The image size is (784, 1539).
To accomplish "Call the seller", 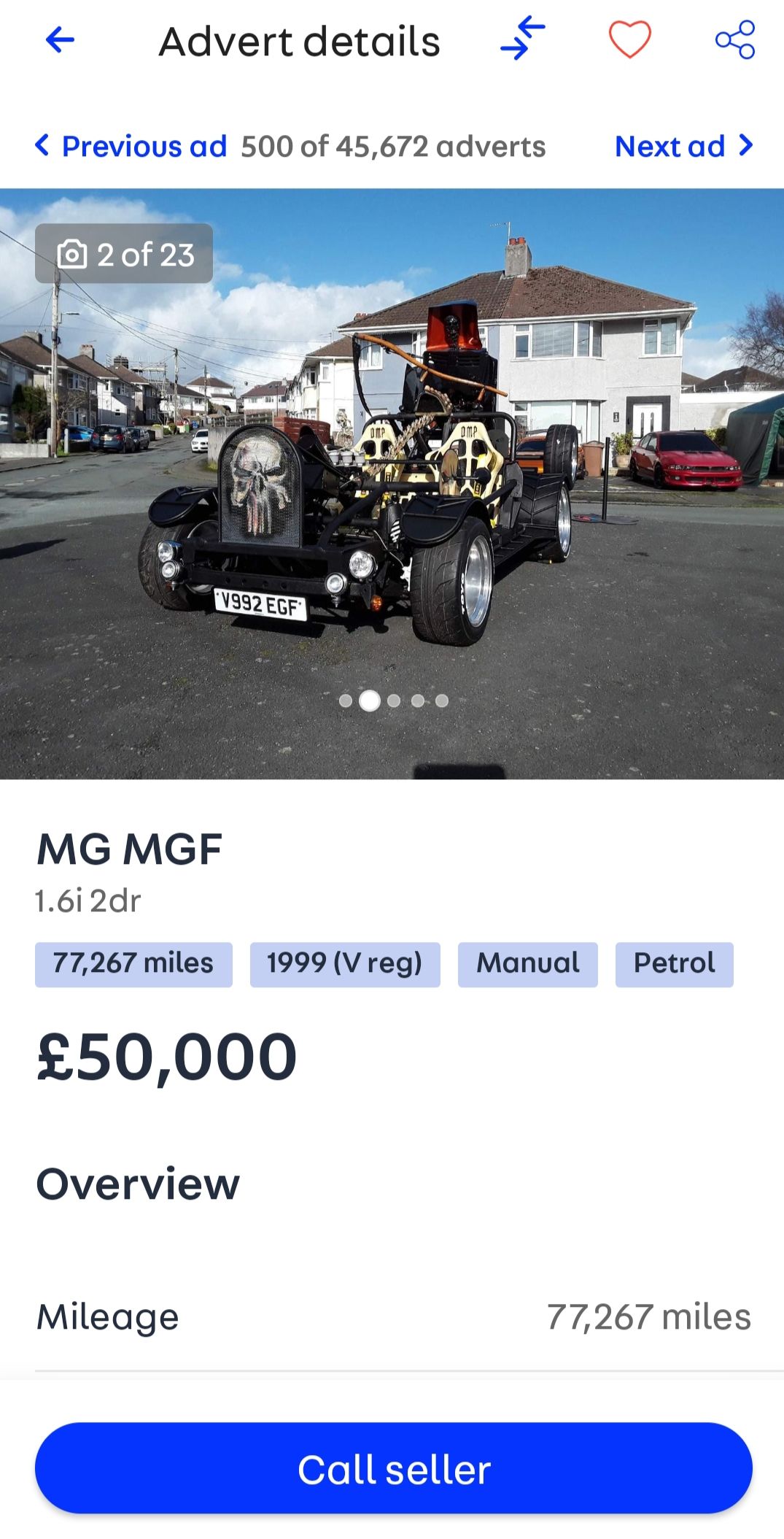I will pyautogui.click(x=393, y=1468).
